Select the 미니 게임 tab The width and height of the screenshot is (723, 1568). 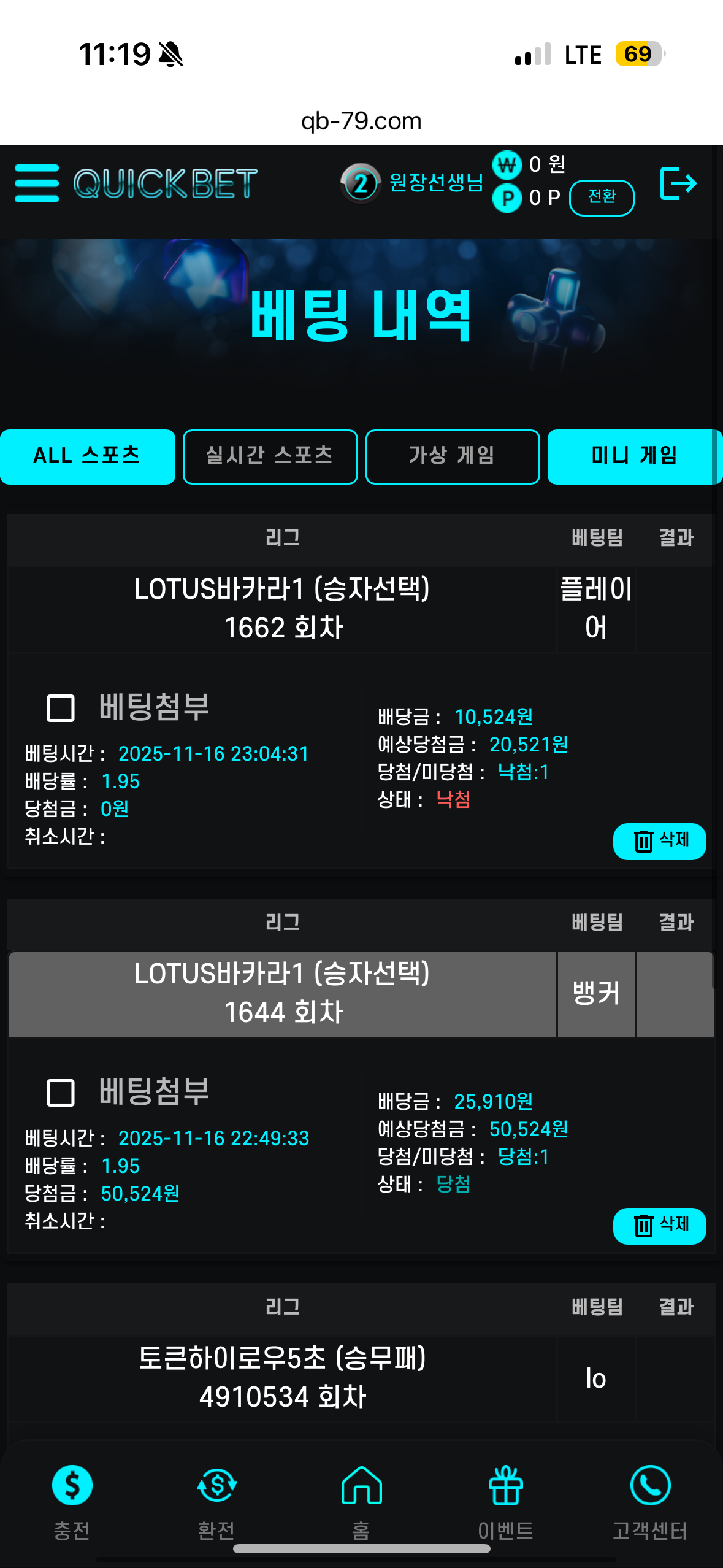click(x=634, y=456)
